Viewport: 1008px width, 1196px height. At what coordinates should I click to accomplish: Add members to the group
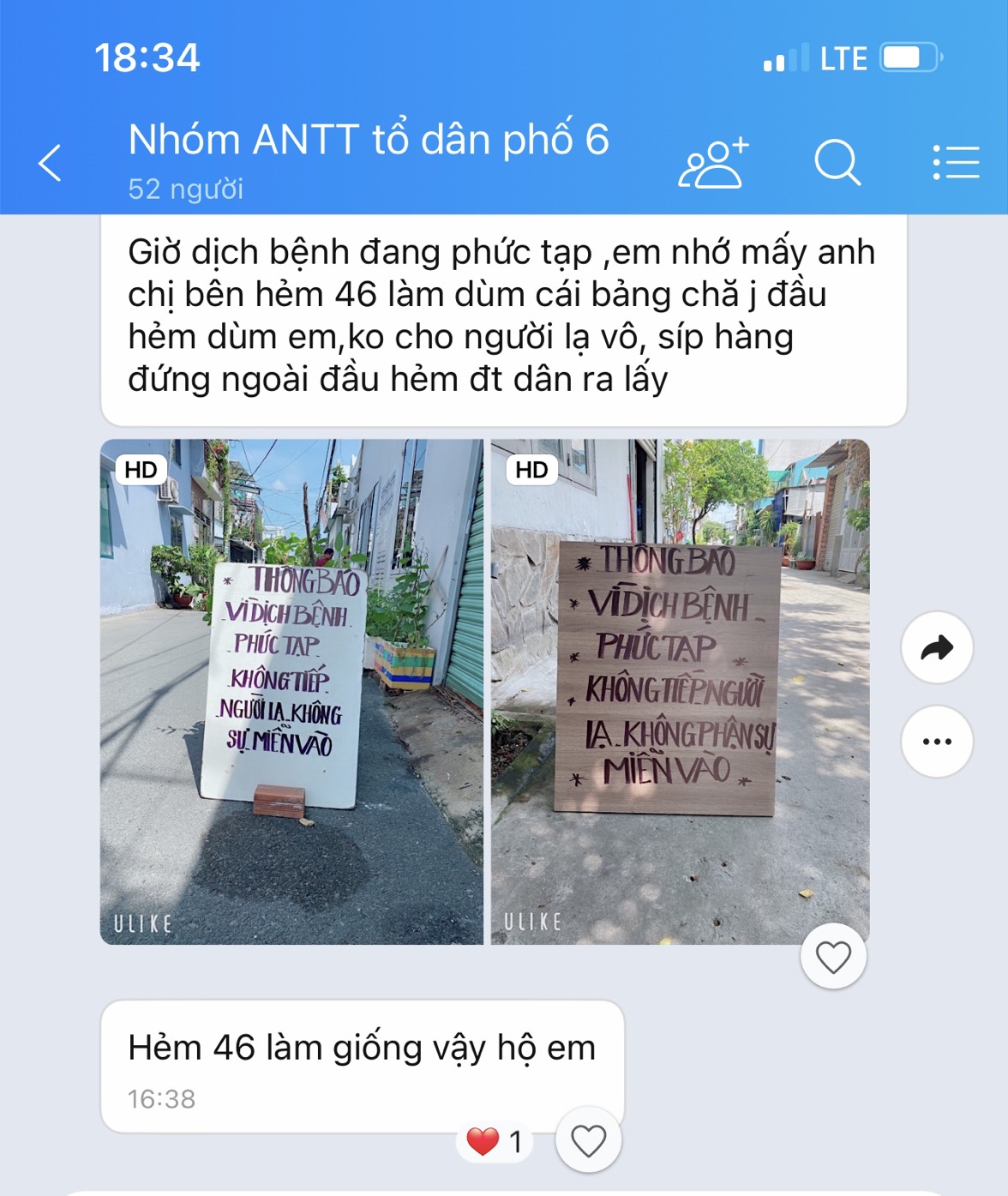coord(713,162)
